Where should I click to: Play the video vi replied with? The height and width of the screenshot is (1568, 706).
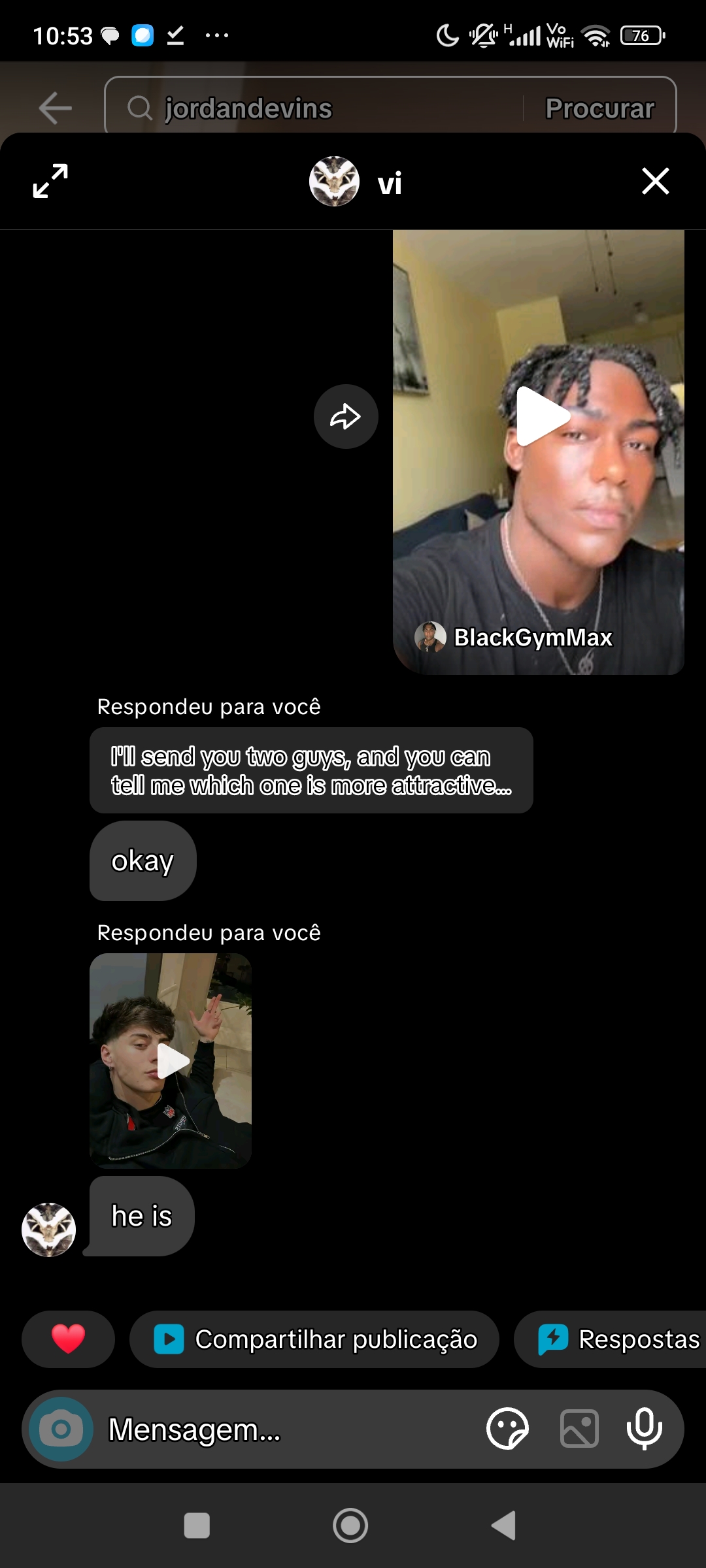[172, 1060]
